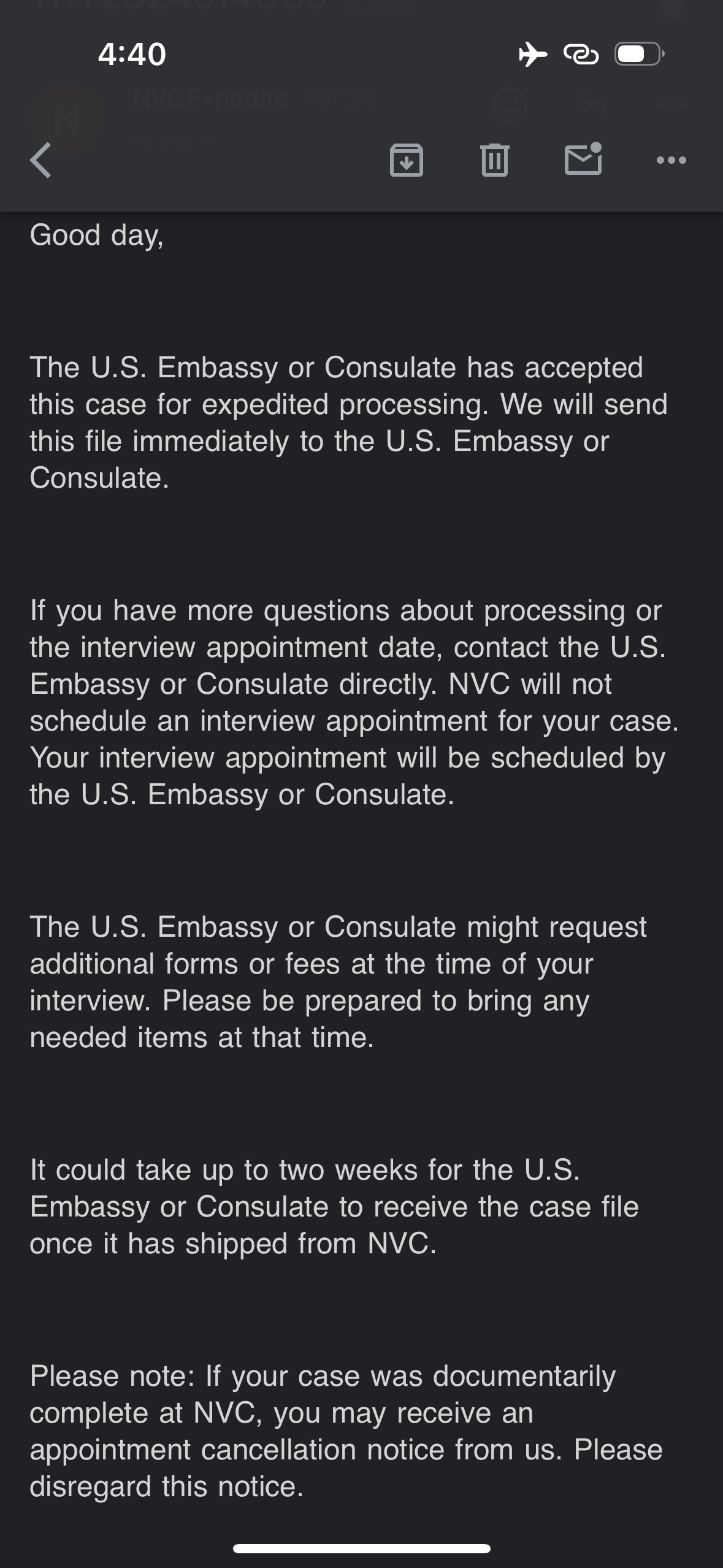Archive this email
The width and height of the screenshot is (723, 1568).
[x=407, y=160]
